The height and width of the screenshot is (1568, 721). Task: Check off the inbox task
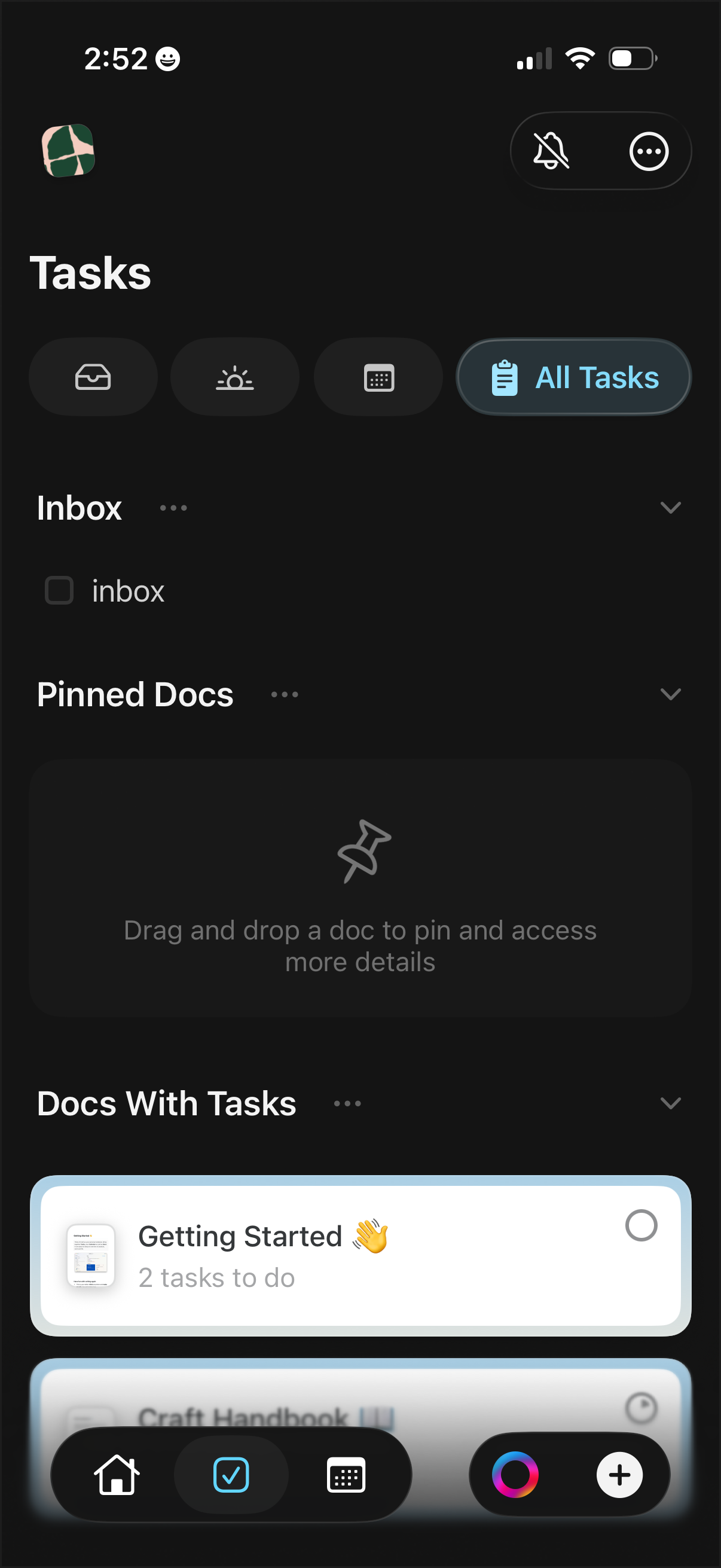coord(59,589)
